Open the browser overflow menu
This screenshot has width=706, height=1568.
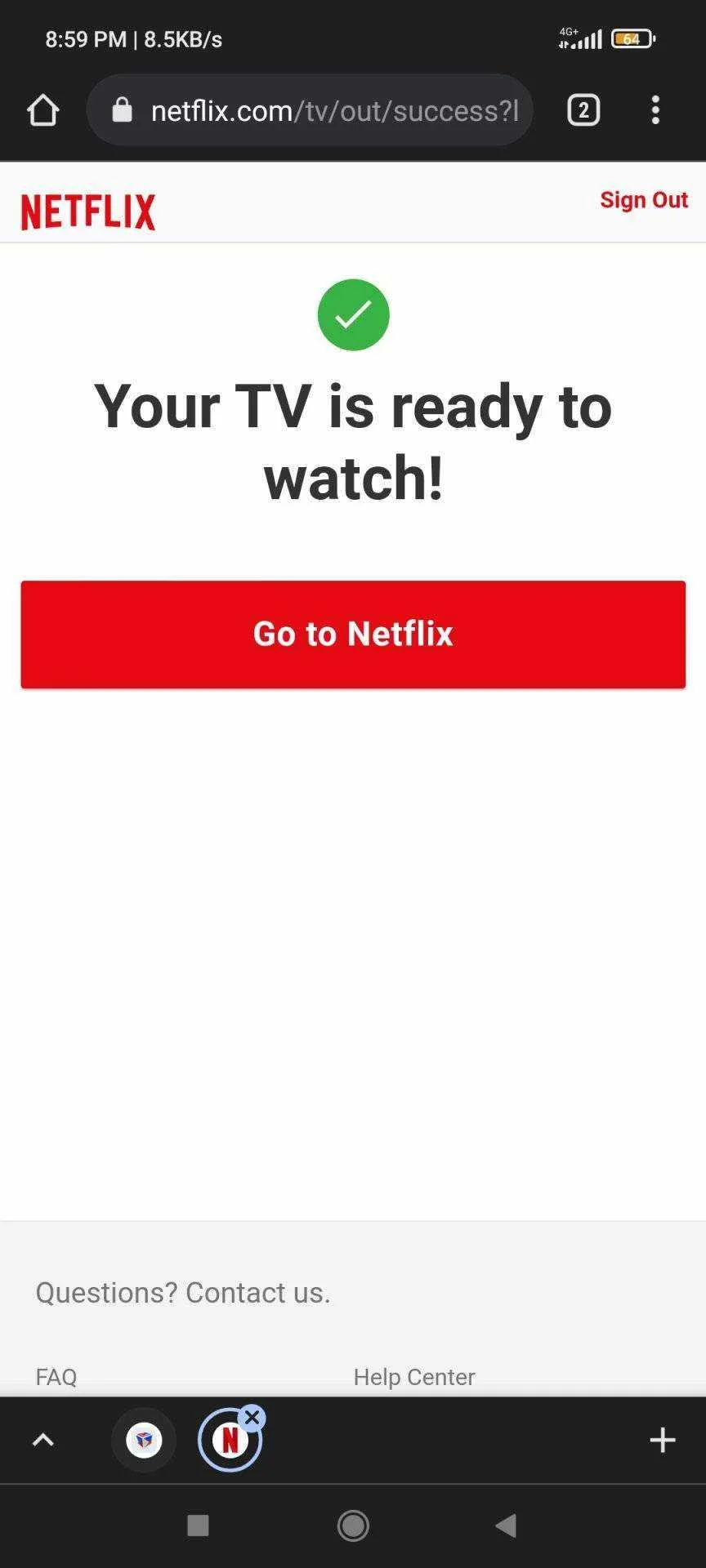[655, 110]
